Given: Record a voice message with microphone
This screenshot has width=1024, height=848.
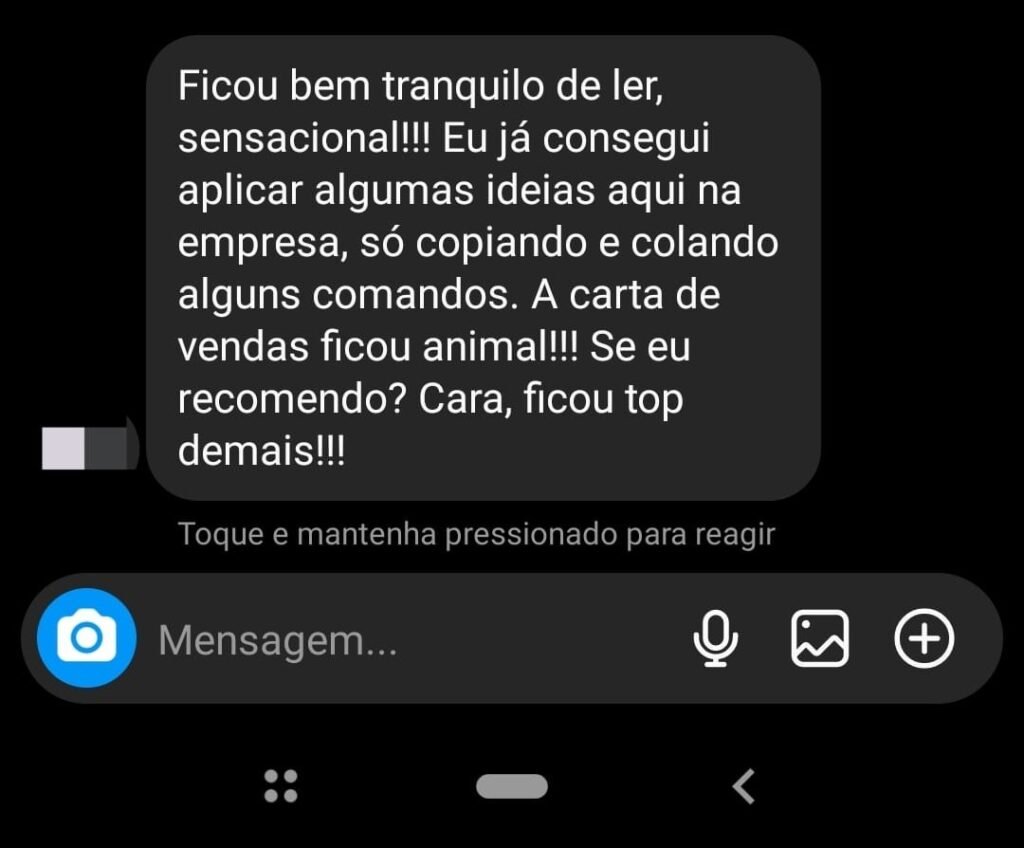Looking at the screenshot, I should point(716,638).
